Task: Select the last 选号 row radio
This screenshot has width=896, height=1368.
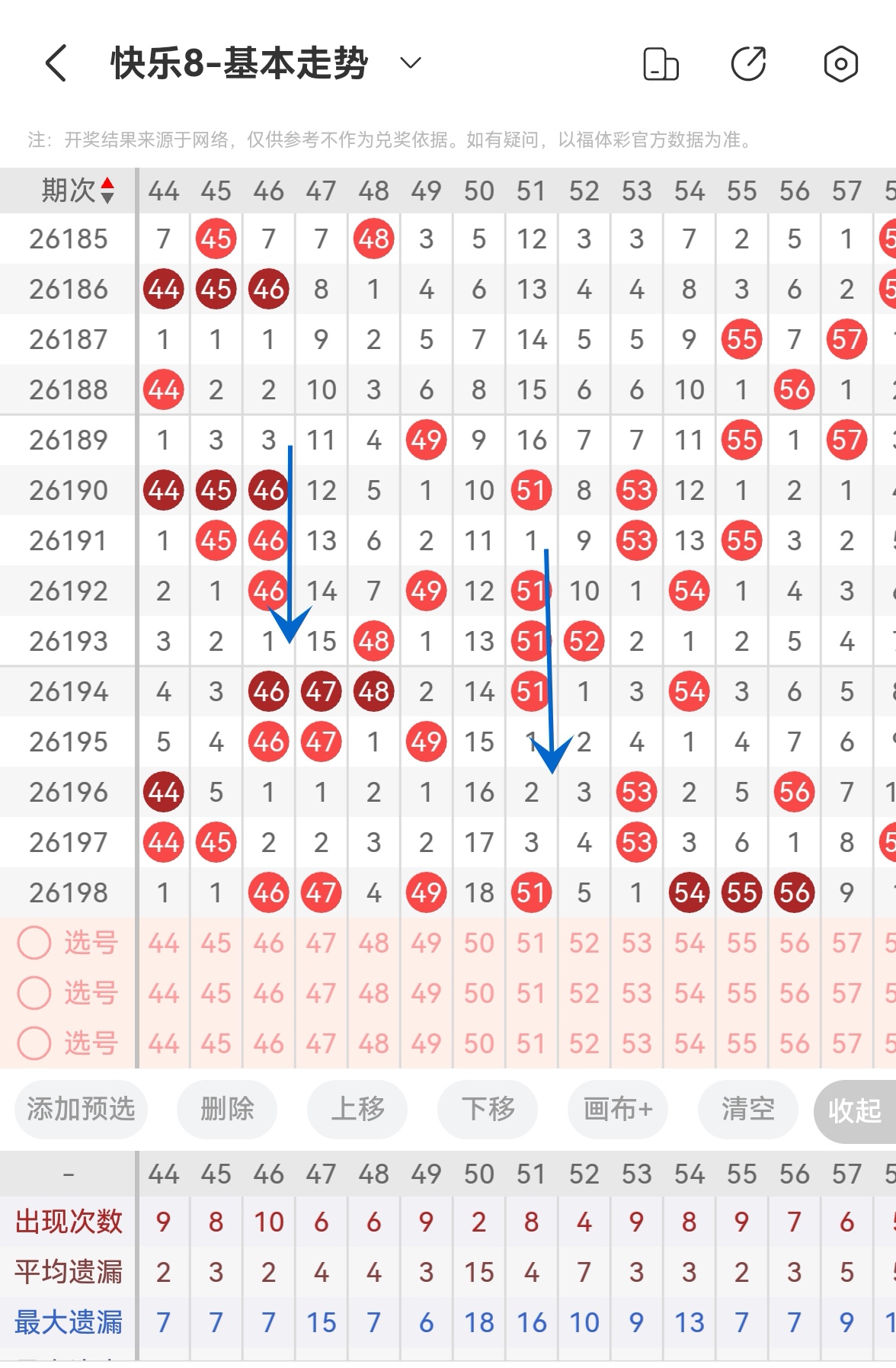Action: click(34, 1043)
